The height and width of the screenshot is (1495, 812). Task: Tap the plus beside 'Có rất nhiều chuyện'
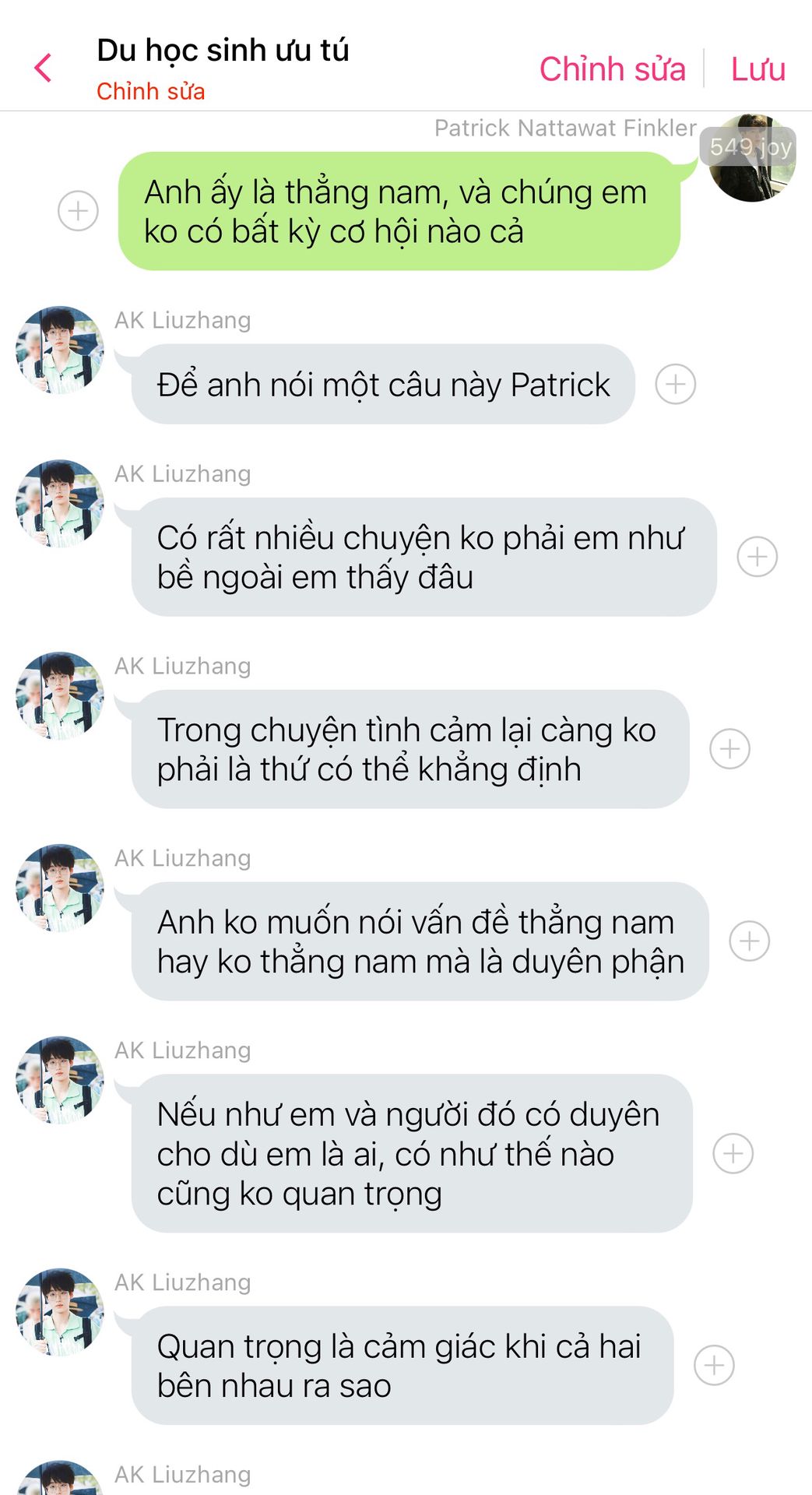tap(757, 557)
